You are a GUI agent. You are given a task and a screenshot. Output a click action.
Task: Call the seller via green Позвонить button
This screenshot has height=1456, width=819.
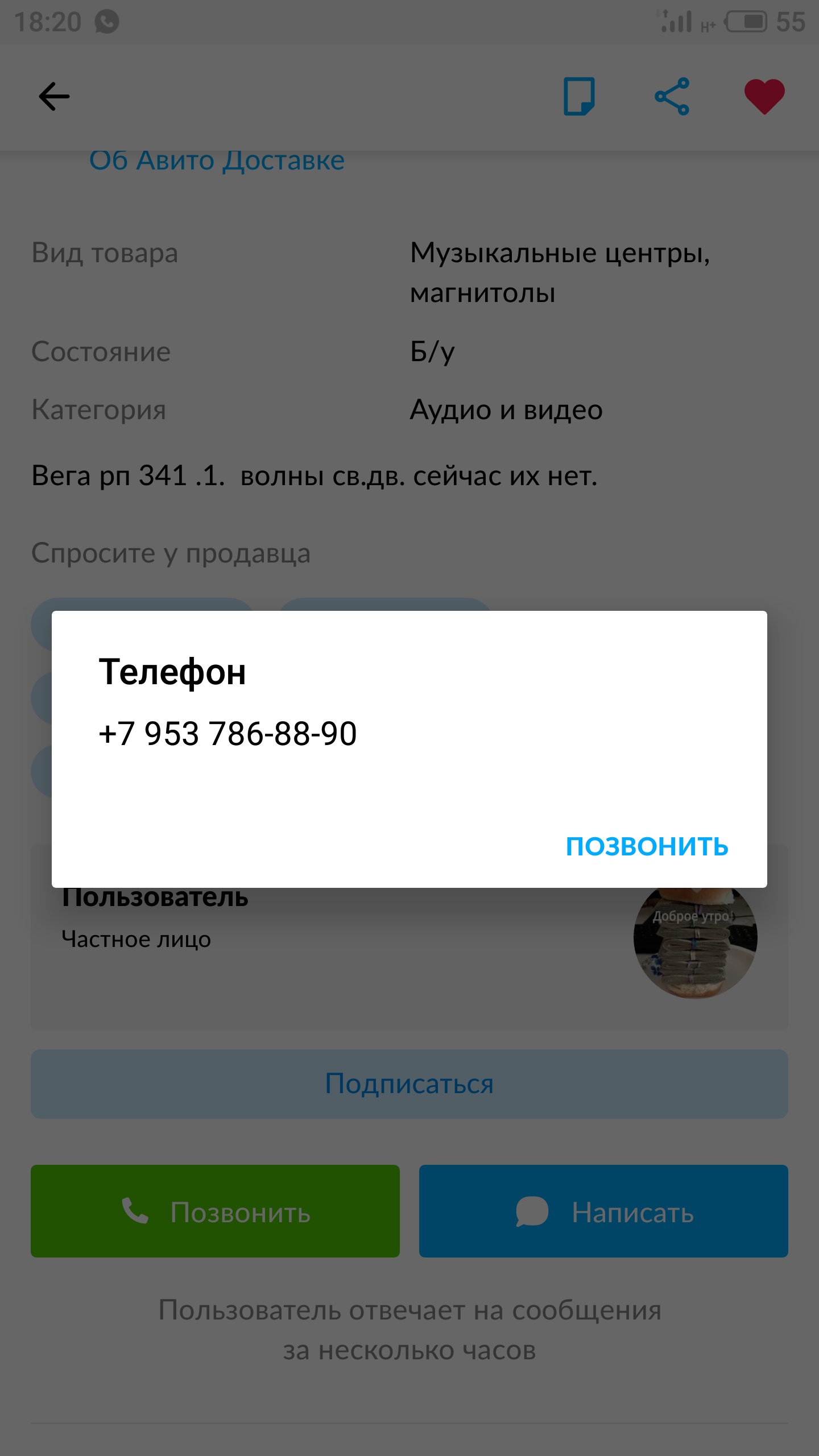click(215, 1211)
